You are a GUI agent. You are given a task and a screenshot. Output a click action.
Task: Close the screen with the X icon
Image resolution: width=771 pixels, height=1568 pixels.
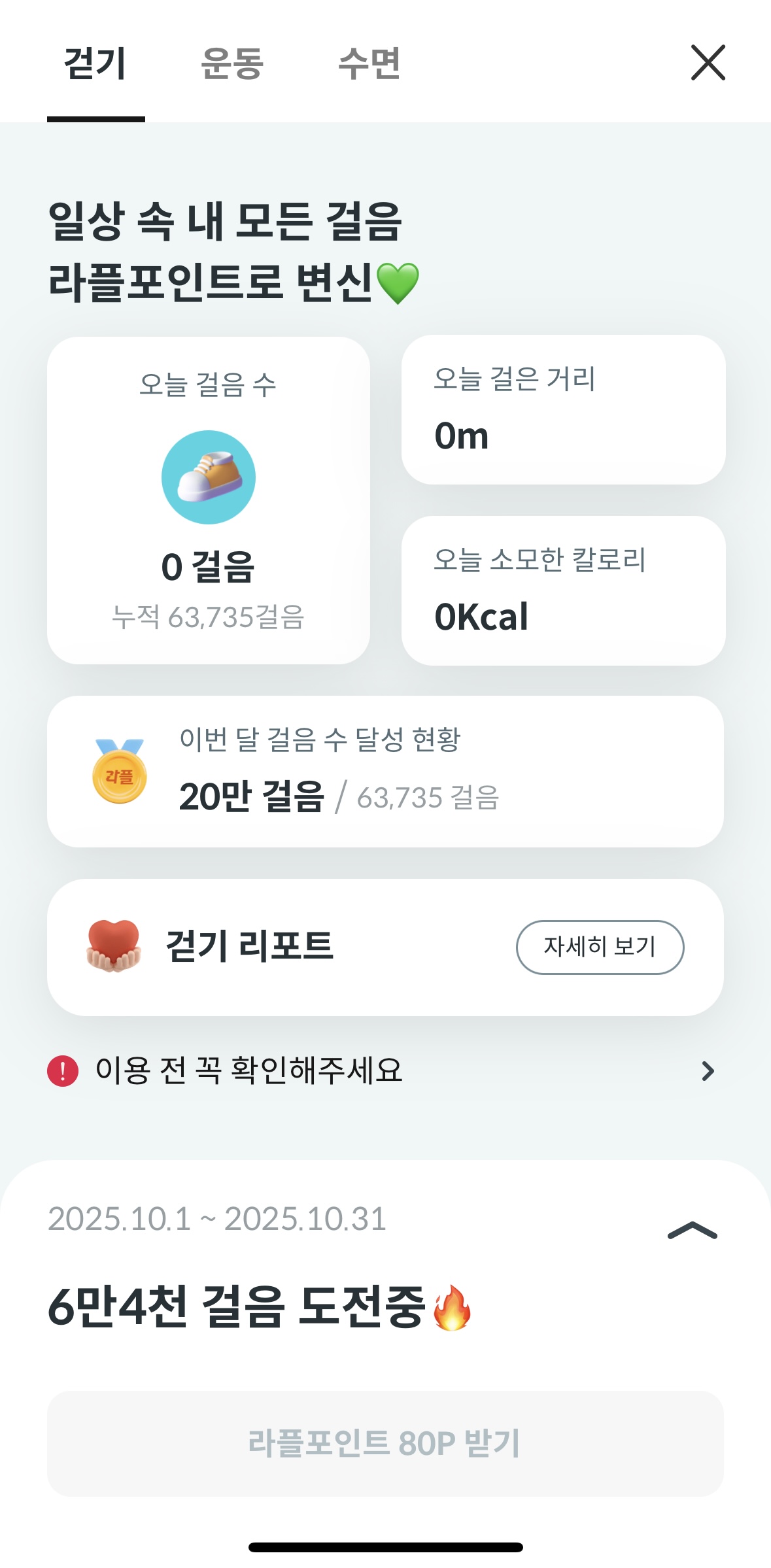(708, 63)
